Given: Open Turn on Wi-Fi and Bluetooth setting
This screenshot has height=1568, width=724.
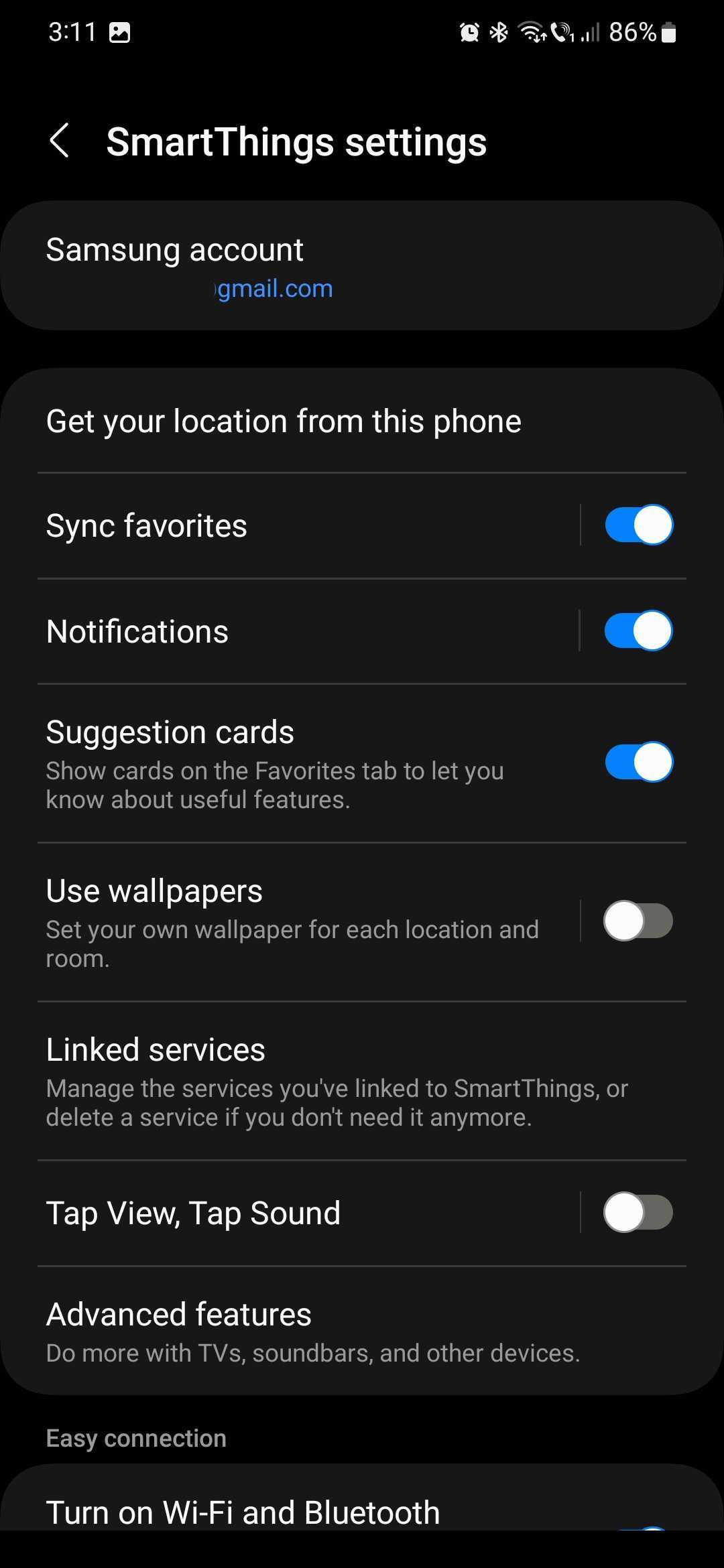Looking at the screenshot, I should (243, 1512).
